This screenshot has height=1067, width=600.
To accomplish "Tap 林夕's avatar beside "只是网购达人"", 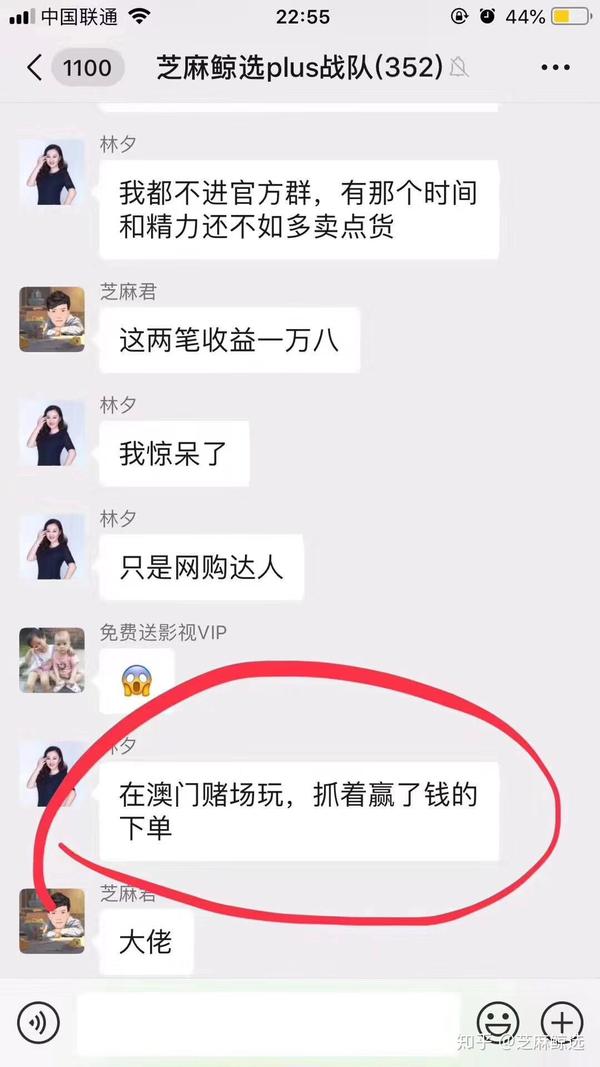I will point(52,547).
